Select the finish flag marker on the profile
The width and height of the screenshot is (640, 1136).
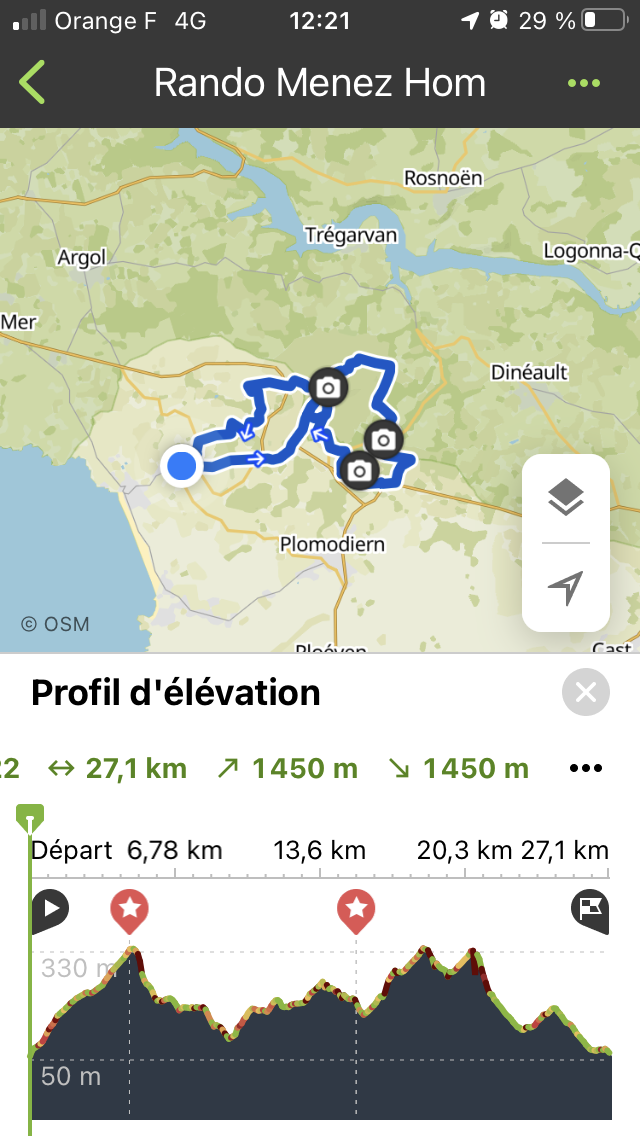point(590,909)
